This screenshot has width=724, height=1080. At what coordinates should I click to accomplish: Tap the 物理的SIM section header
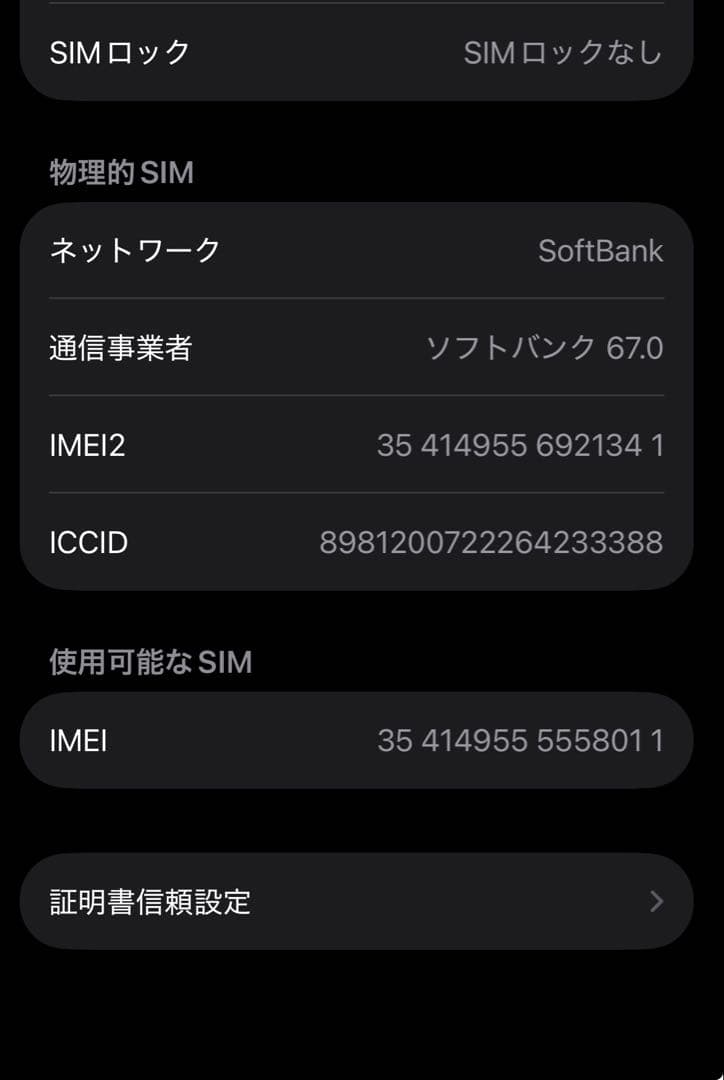(118, 172)
